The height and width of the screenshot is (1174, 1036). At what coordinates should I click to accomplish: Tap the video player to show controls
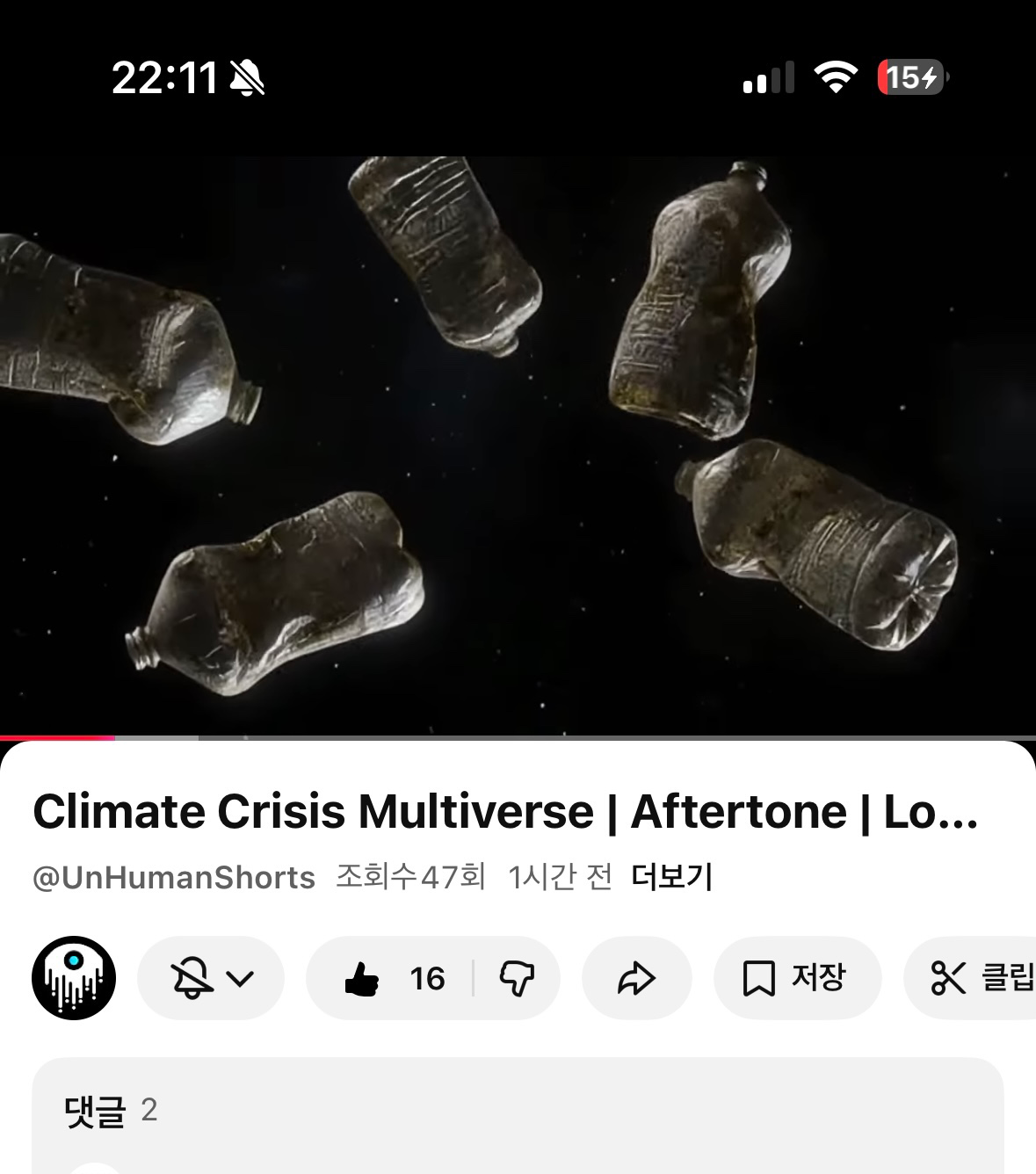[518, 439]
